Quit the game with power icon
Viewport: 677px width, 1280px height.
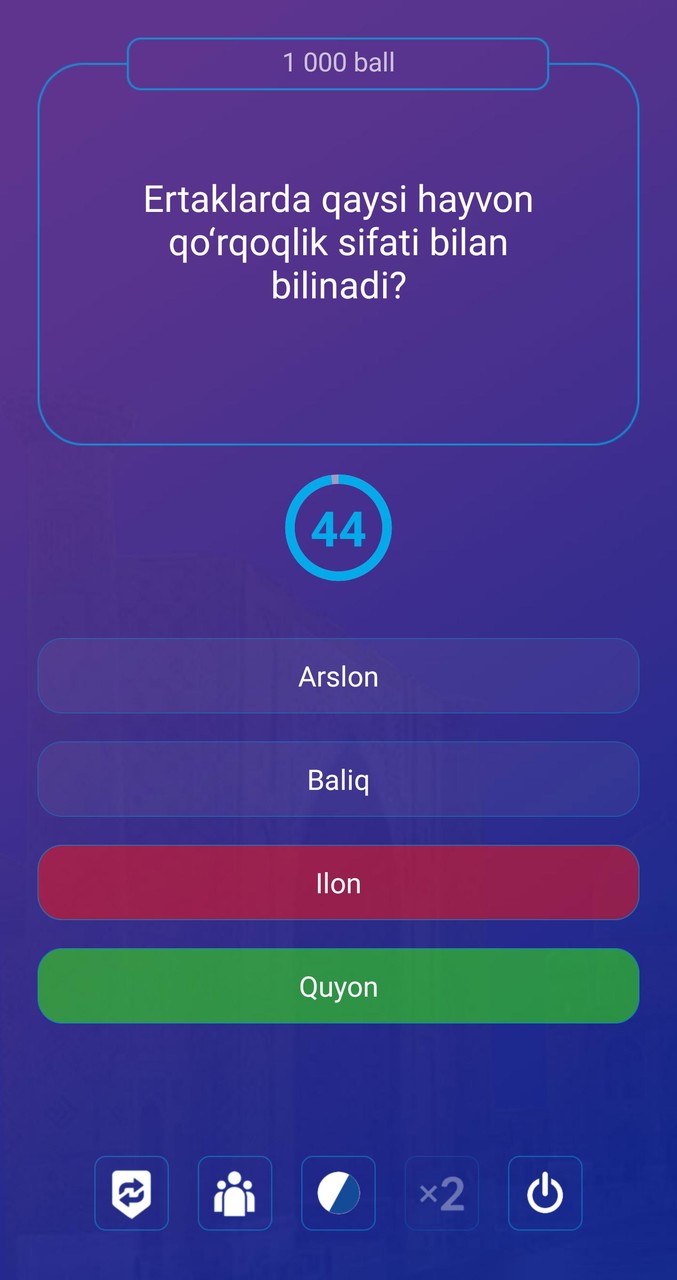(545, 1193)
